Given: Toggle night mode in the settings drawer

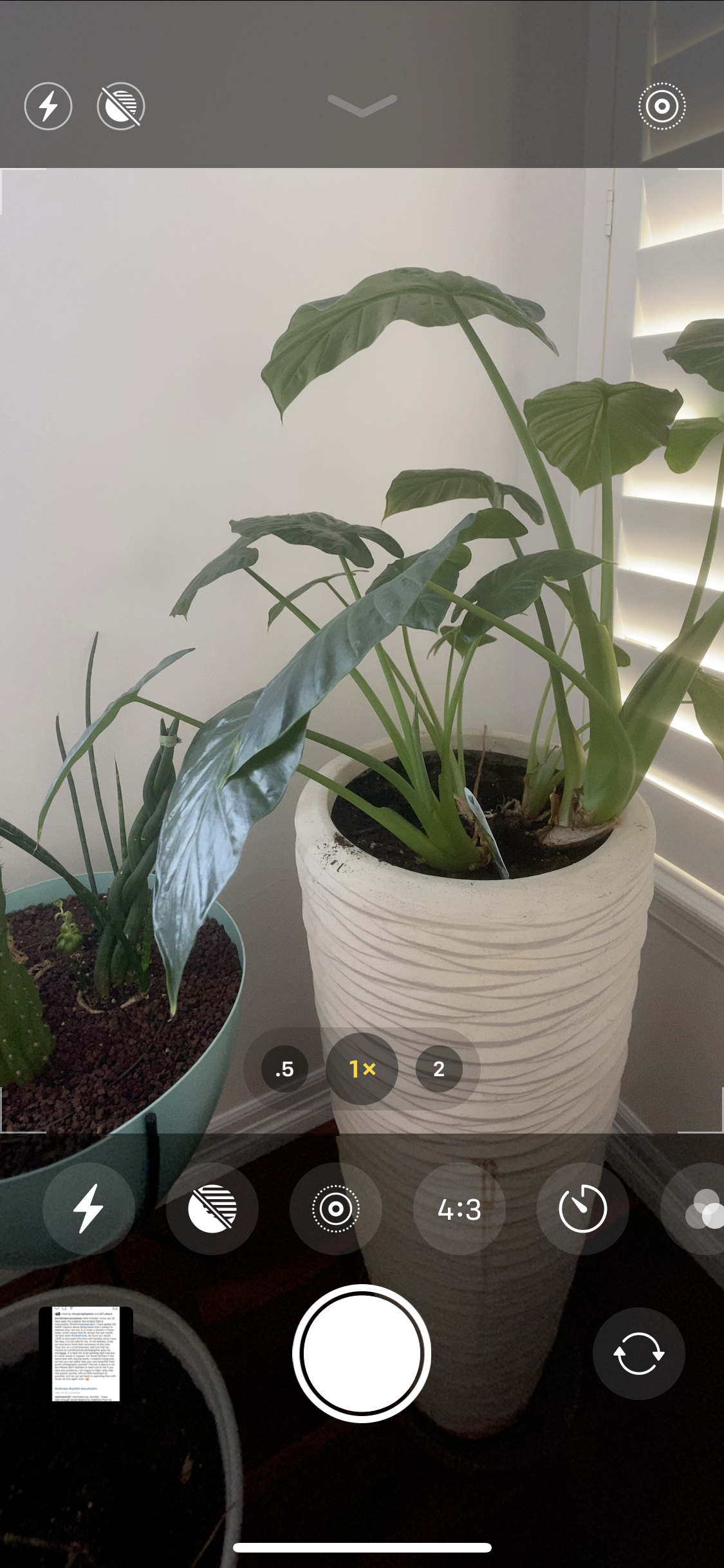Looking at the screenshot, I should pyautogui.click(x=212, y=1209).
